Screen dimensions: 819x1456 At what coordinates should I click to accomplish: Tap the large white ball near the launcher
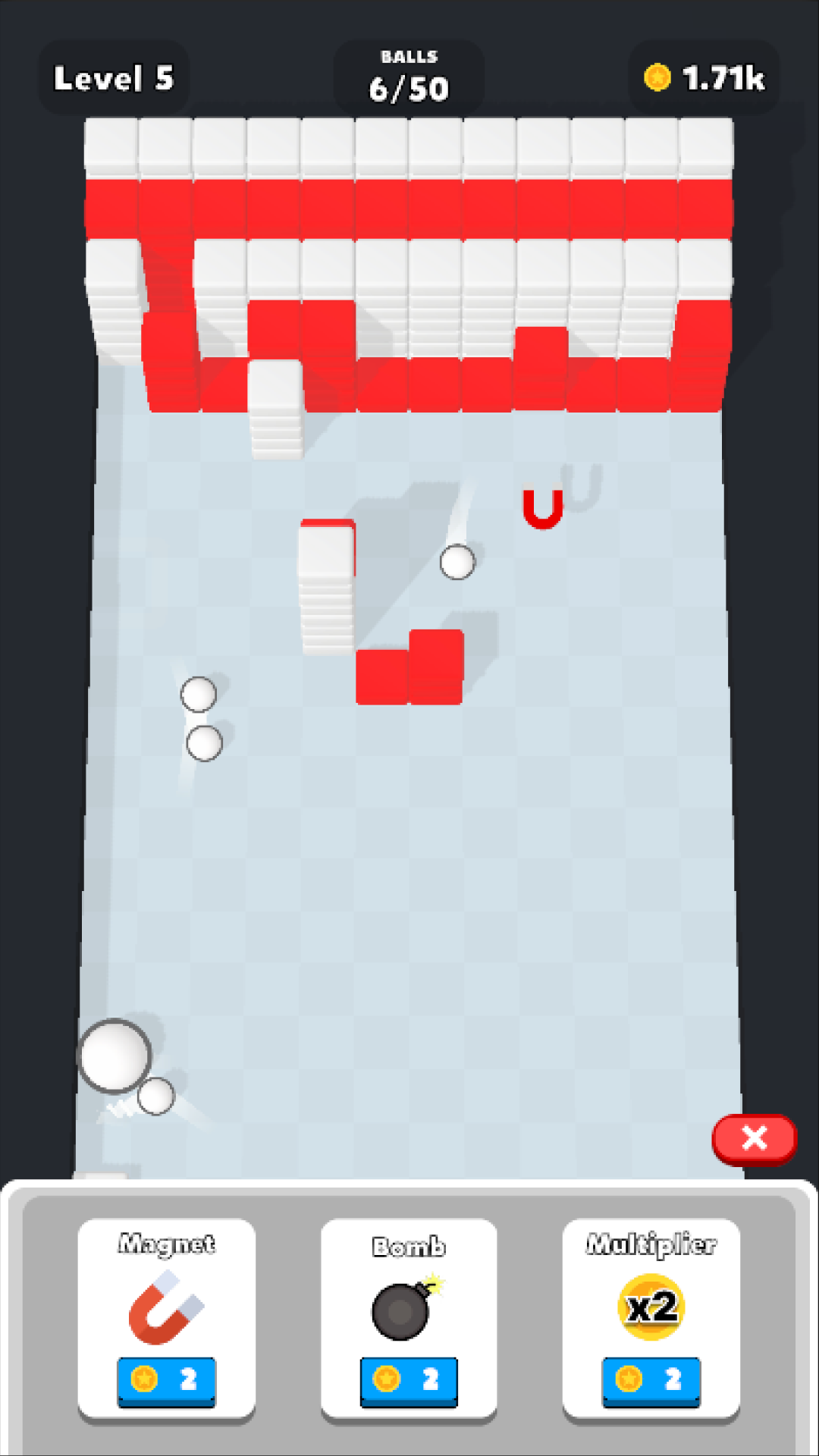click(114, 1054)
